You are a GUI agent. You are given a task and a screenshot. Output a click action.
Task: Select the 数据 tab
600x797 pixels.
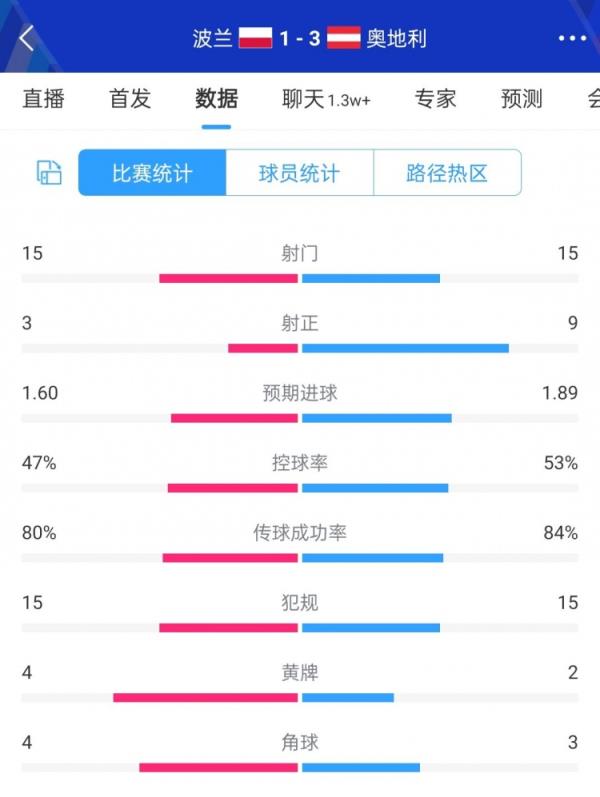(x=216, y=98)
